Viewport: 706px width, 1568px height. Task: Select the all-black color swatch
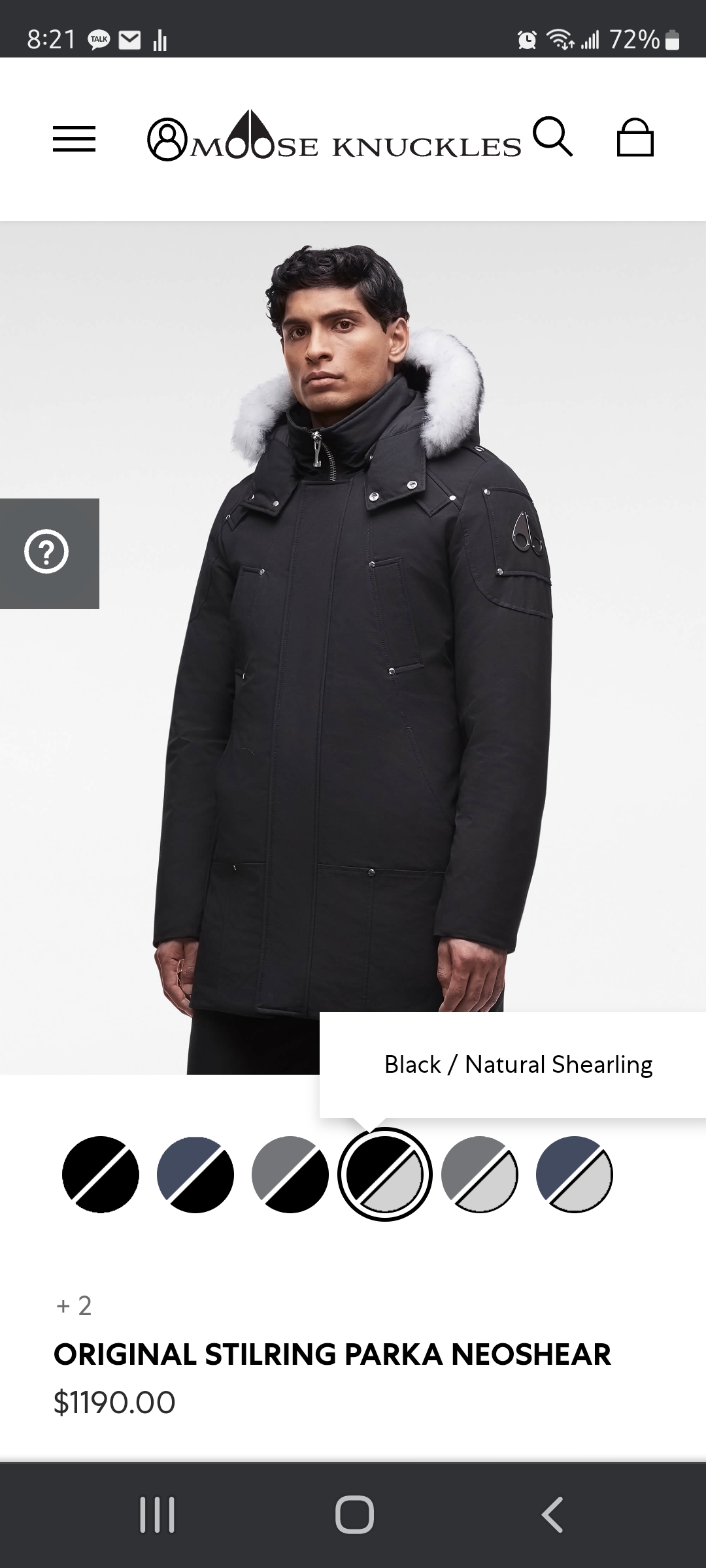101,1174
